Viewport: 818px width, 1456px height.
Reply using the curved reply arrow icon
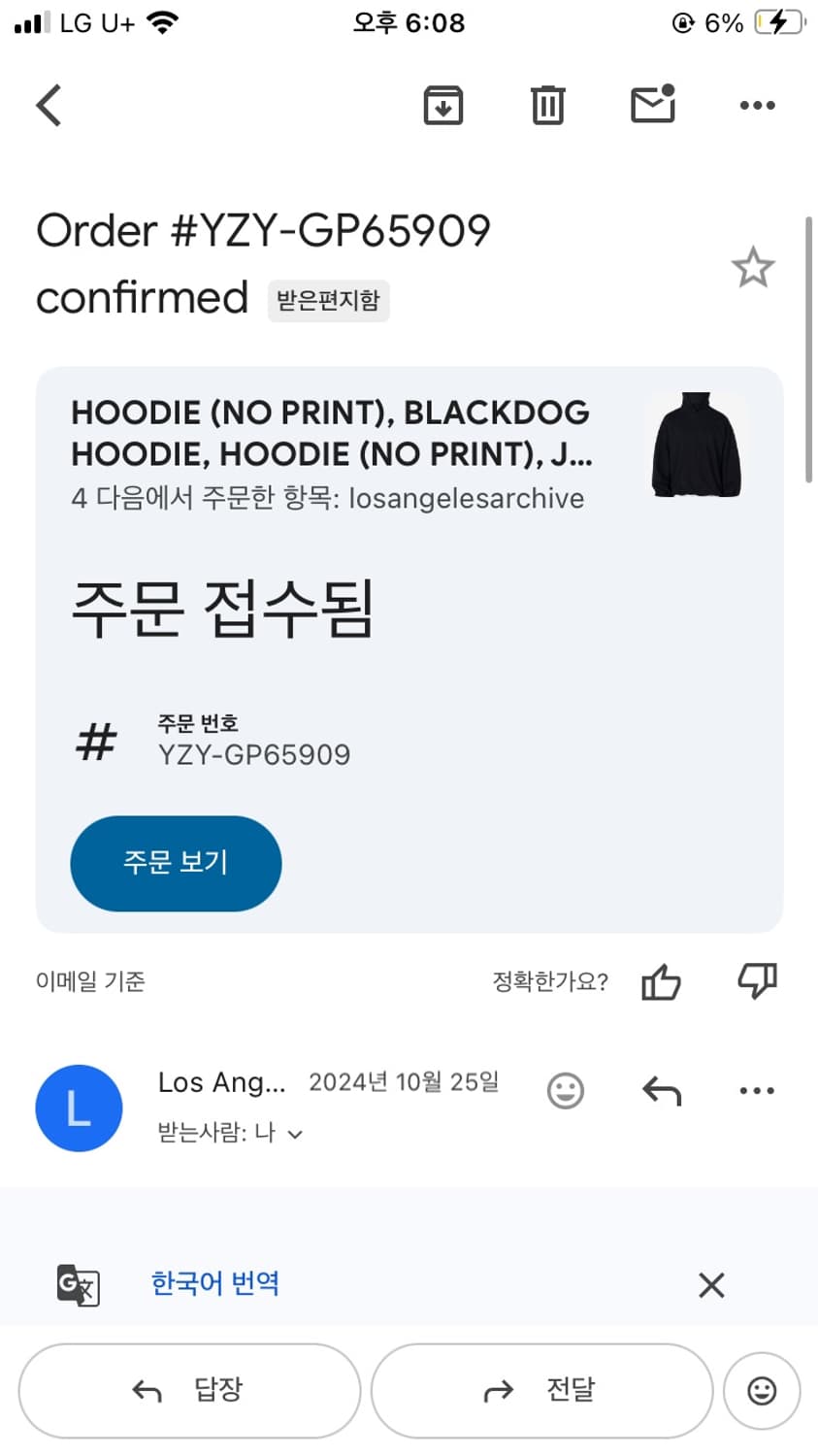coord(661,1091)
